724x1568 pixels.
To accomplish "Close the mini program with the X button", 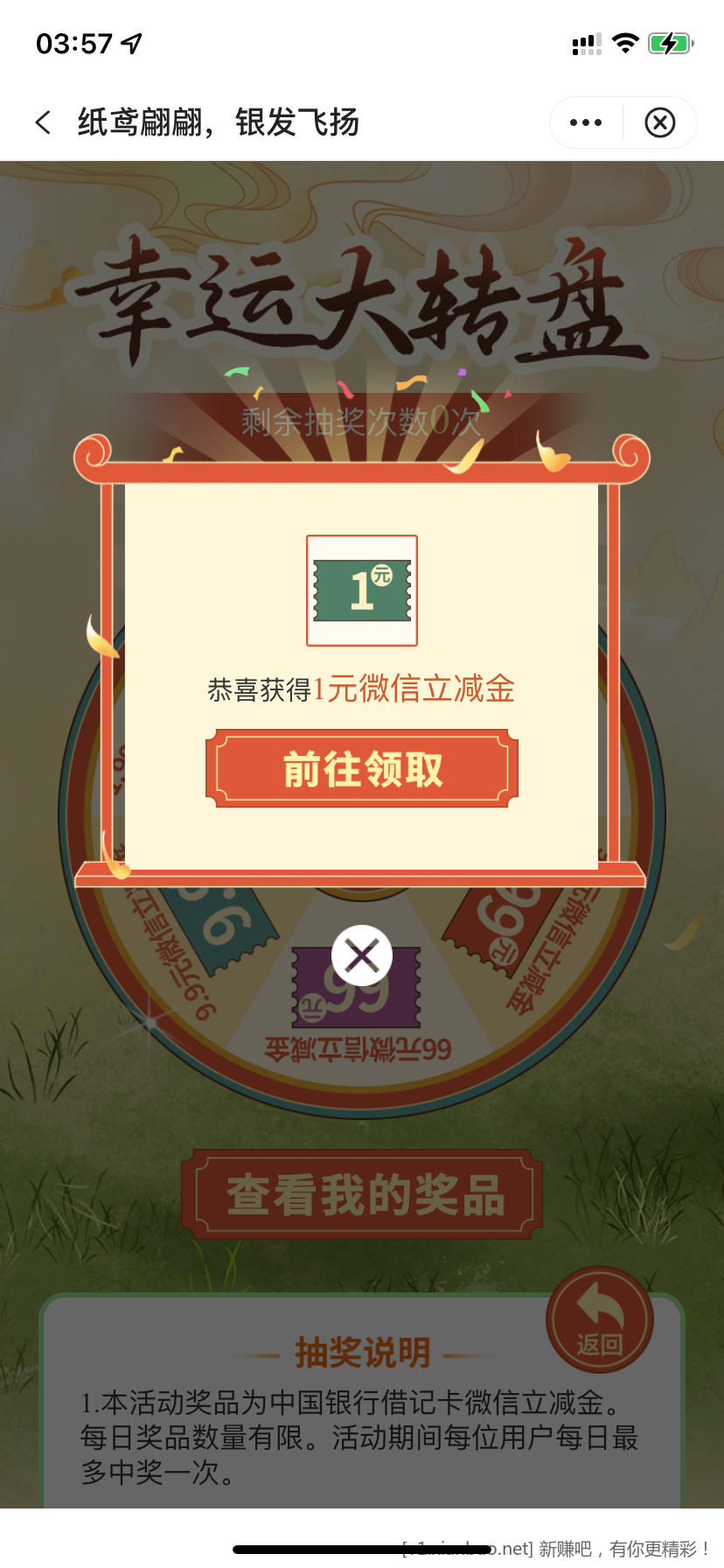I will coord(660,122).
